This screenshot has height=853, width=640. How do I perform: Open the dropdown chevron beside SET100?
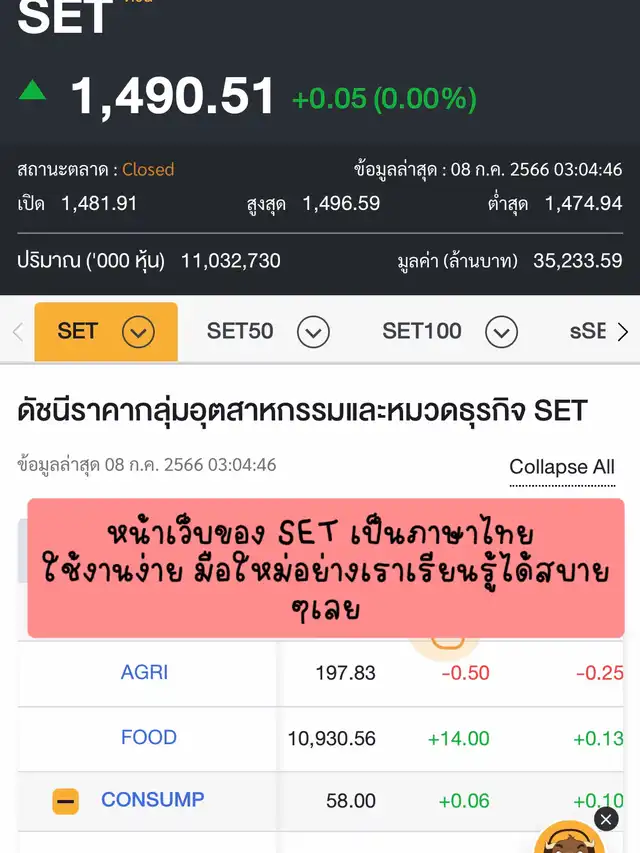(501, 332)
